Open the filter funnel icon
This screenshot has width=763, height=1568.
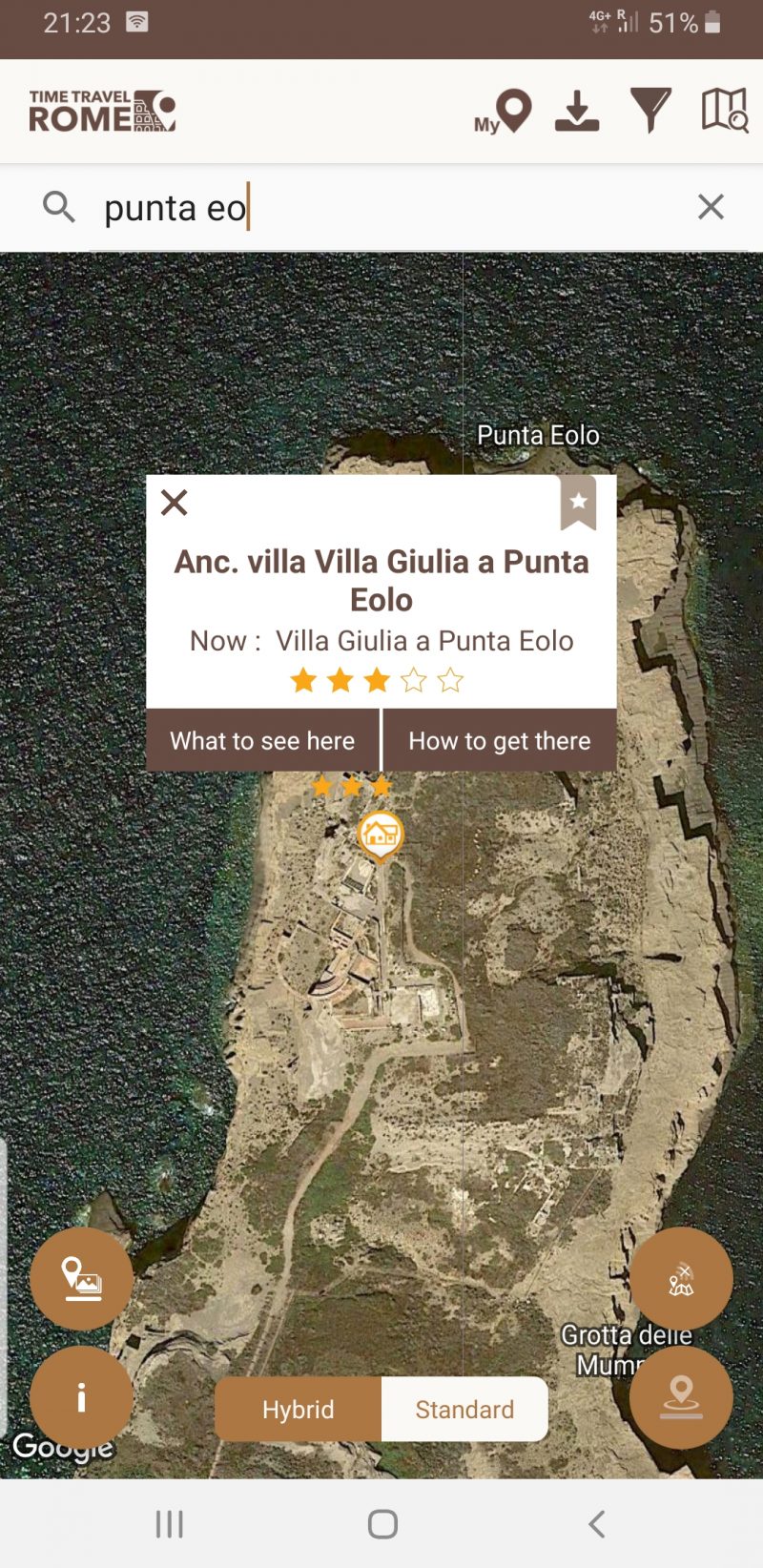coord(652,112)
